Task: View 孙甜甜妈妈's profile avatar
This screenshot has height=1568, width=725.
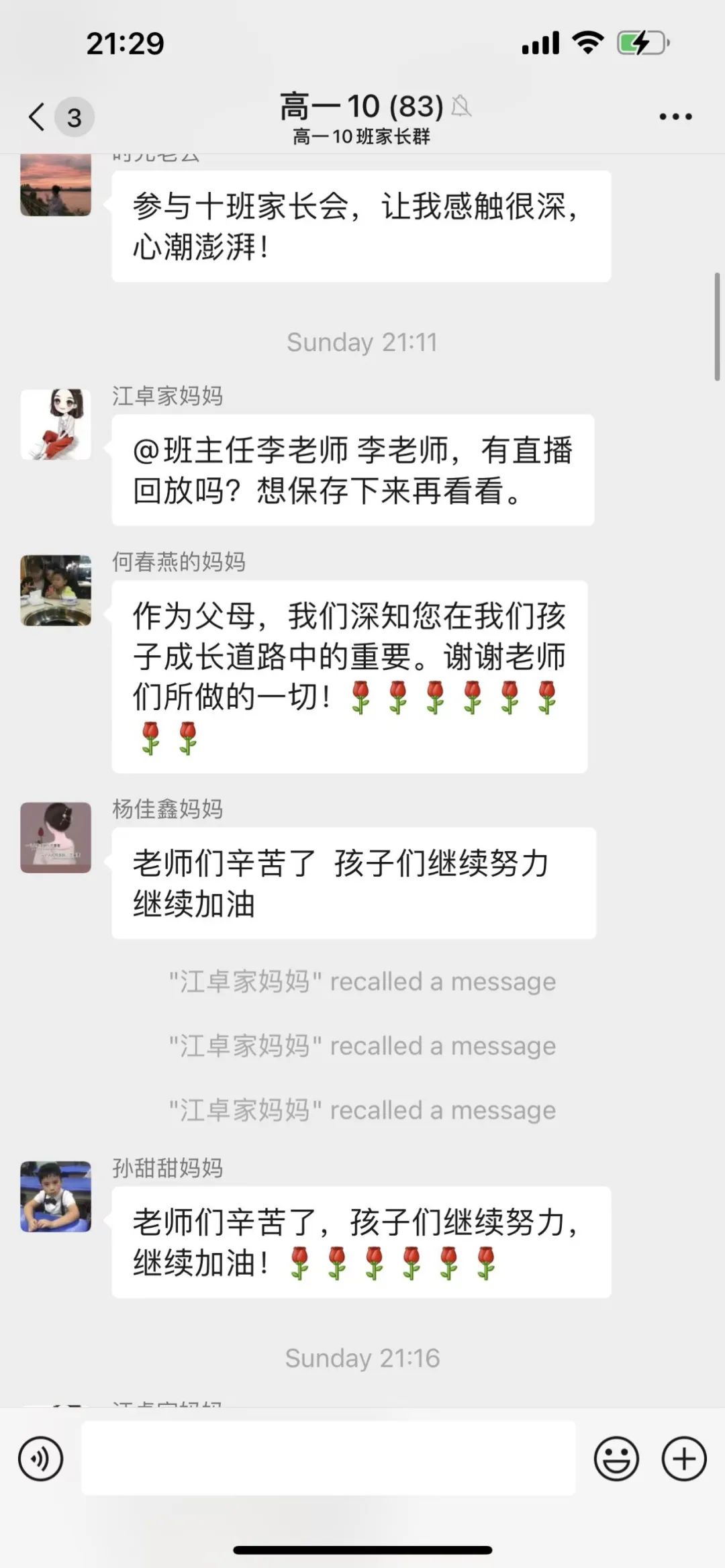Action: [56, 1196]
